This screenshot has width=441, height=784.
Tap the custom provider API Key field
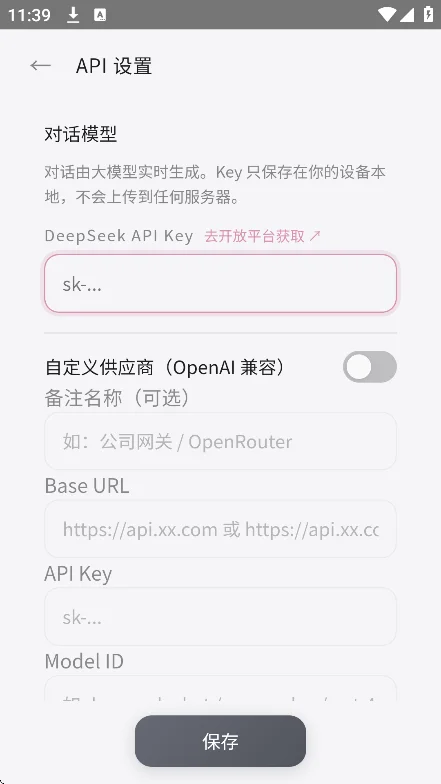(220, 616)
